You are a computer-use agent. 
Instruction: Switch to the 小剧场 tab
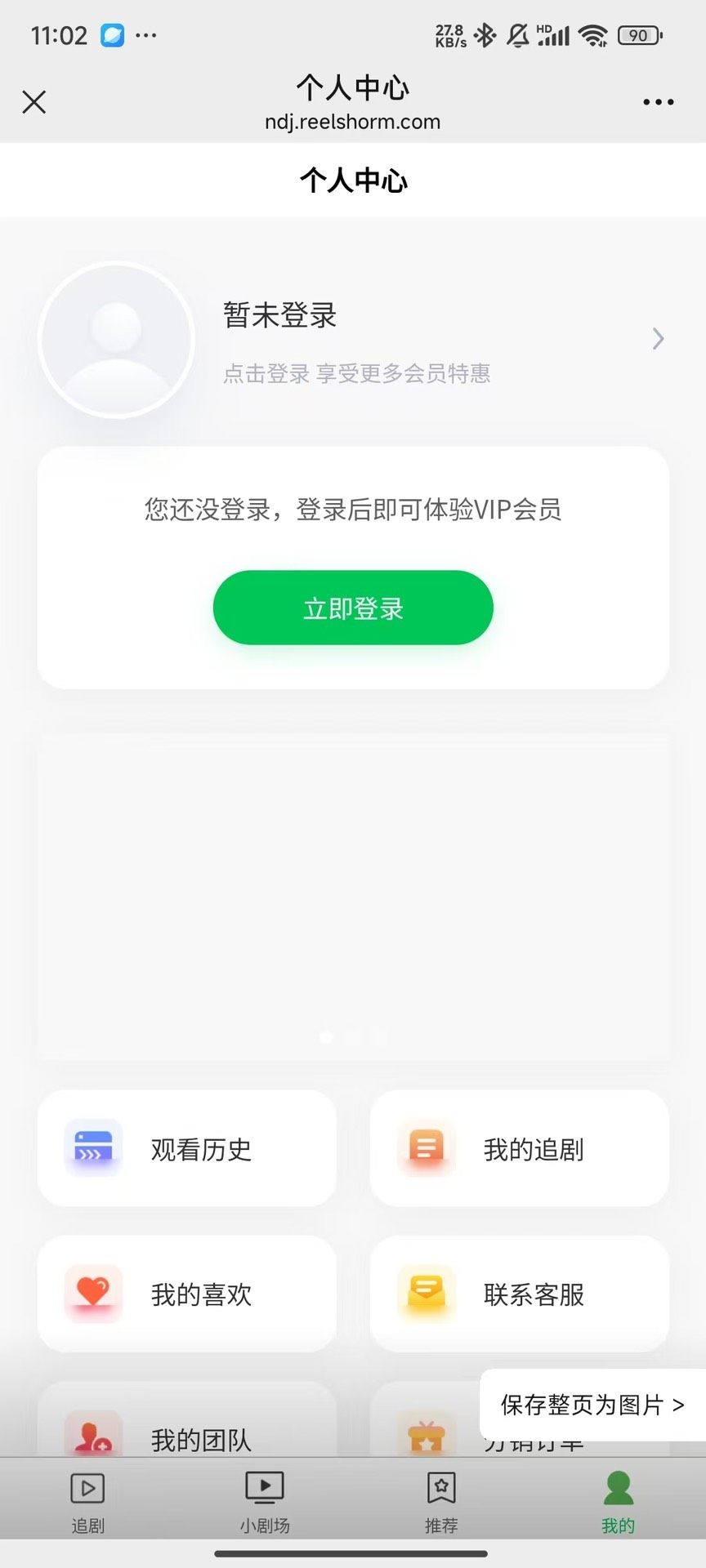(x=265, y=1503)
